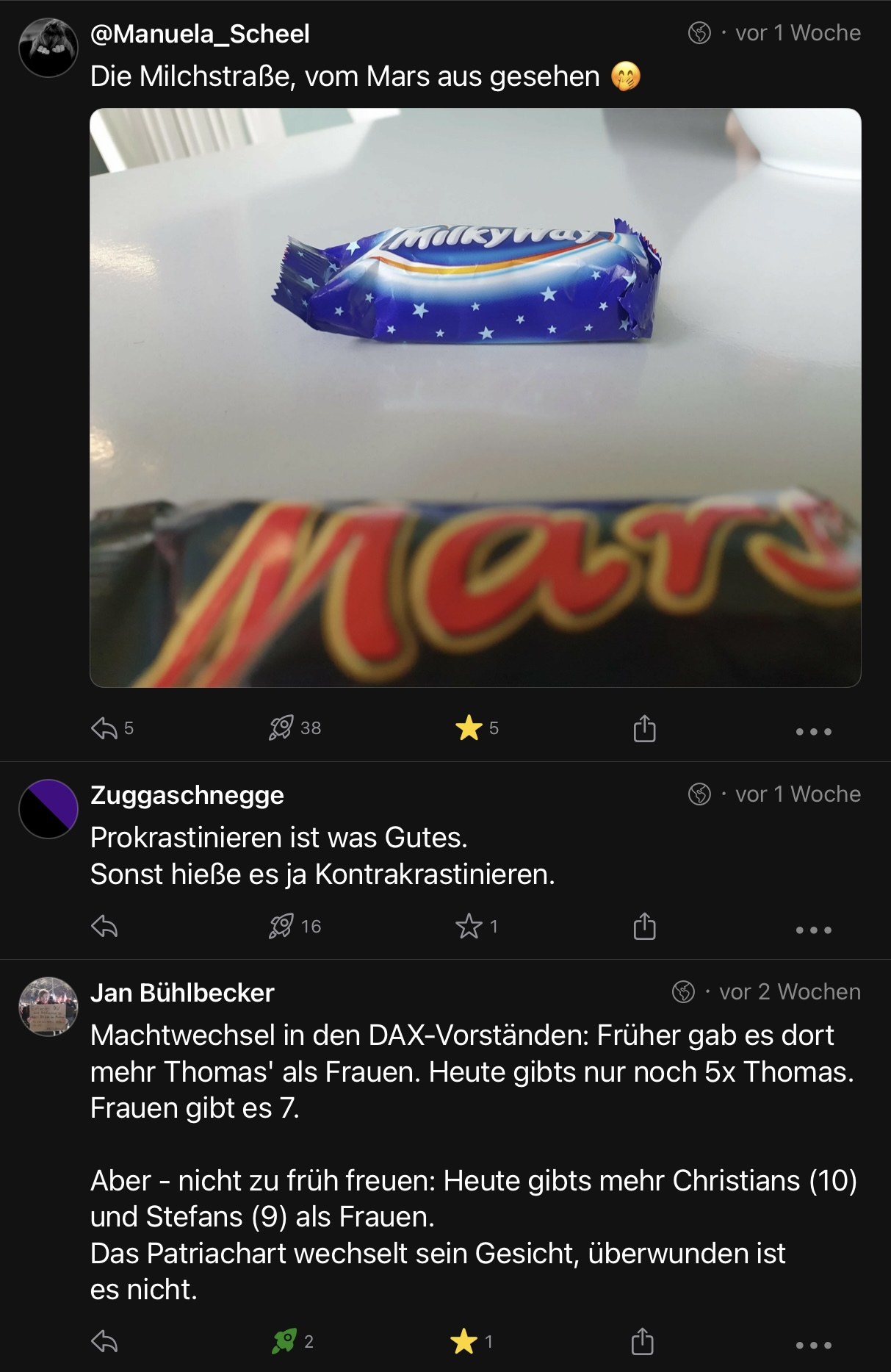Open more options on Manuela_Scheel's post
Screen dimensions: 891x1372
(x=813, y=731)
